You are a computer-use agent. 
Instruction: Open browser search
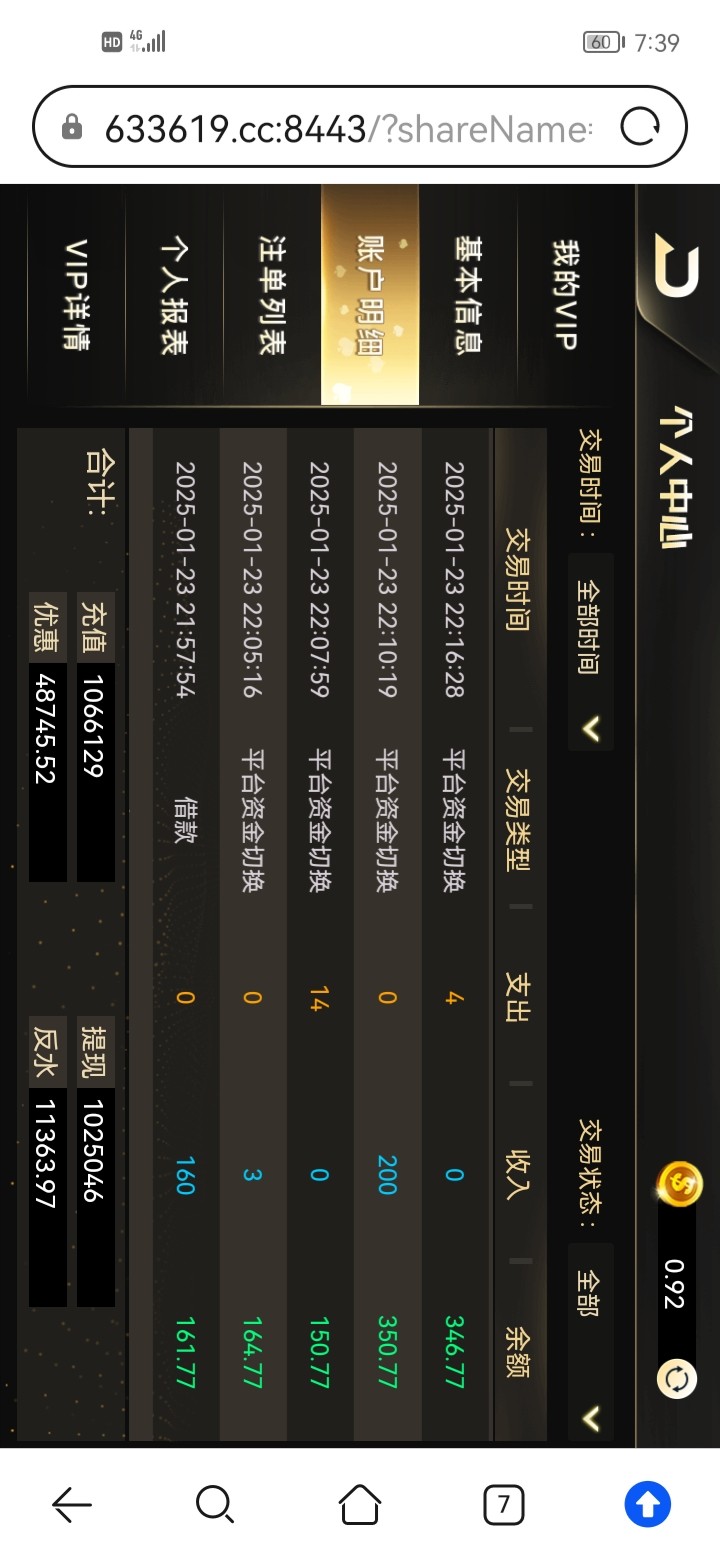point(214,1504)
